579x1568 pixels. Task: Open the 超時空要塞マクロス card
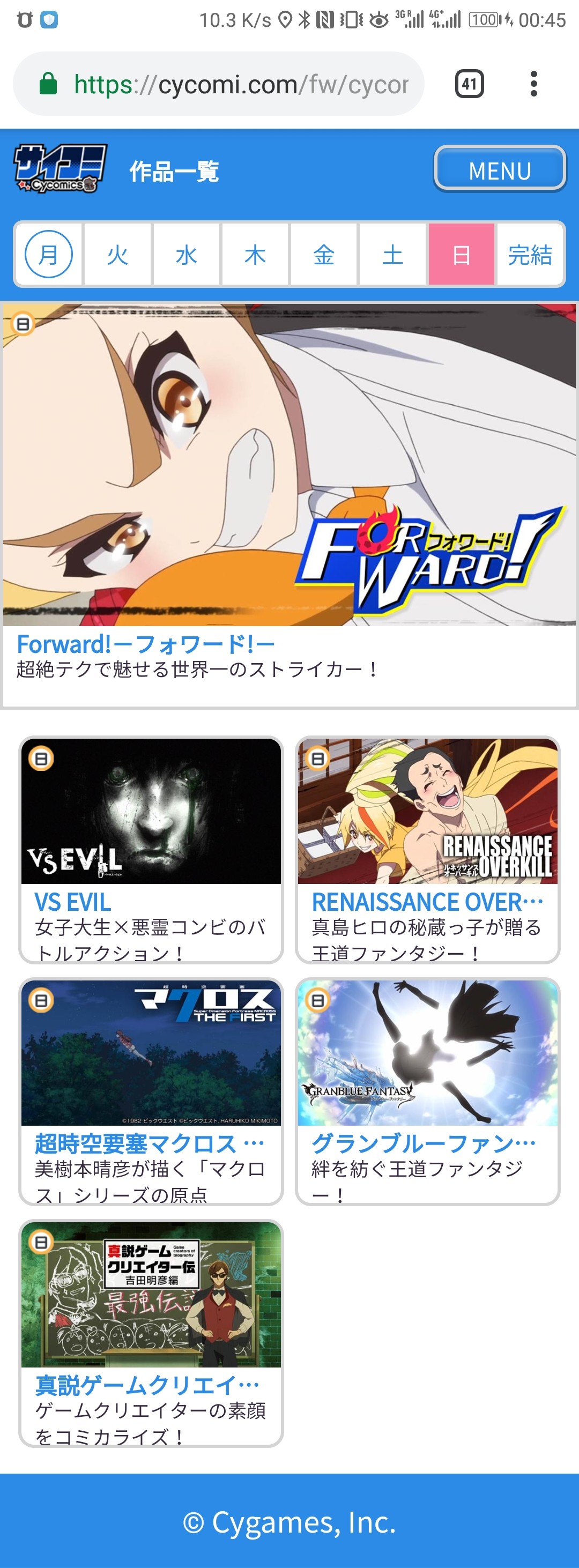[x=151, y=1091]
